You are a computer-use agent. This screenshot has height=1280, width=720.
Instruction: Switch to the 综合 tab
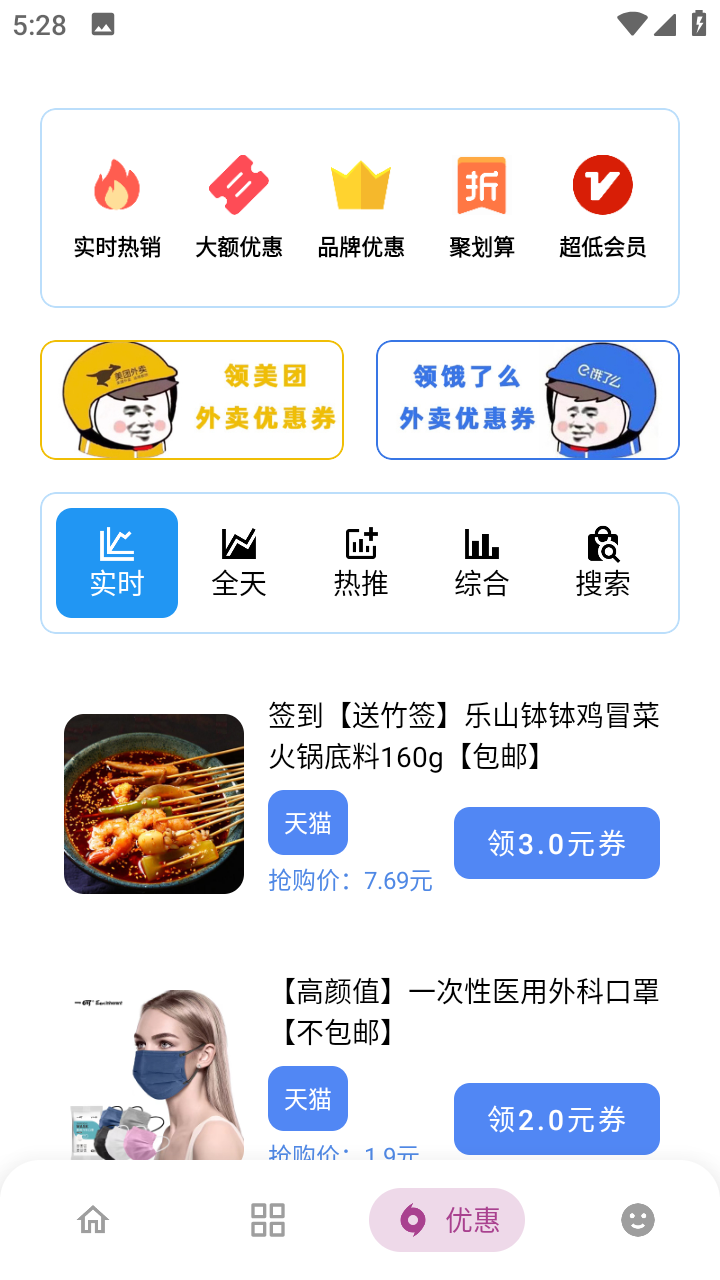(482, 563)
